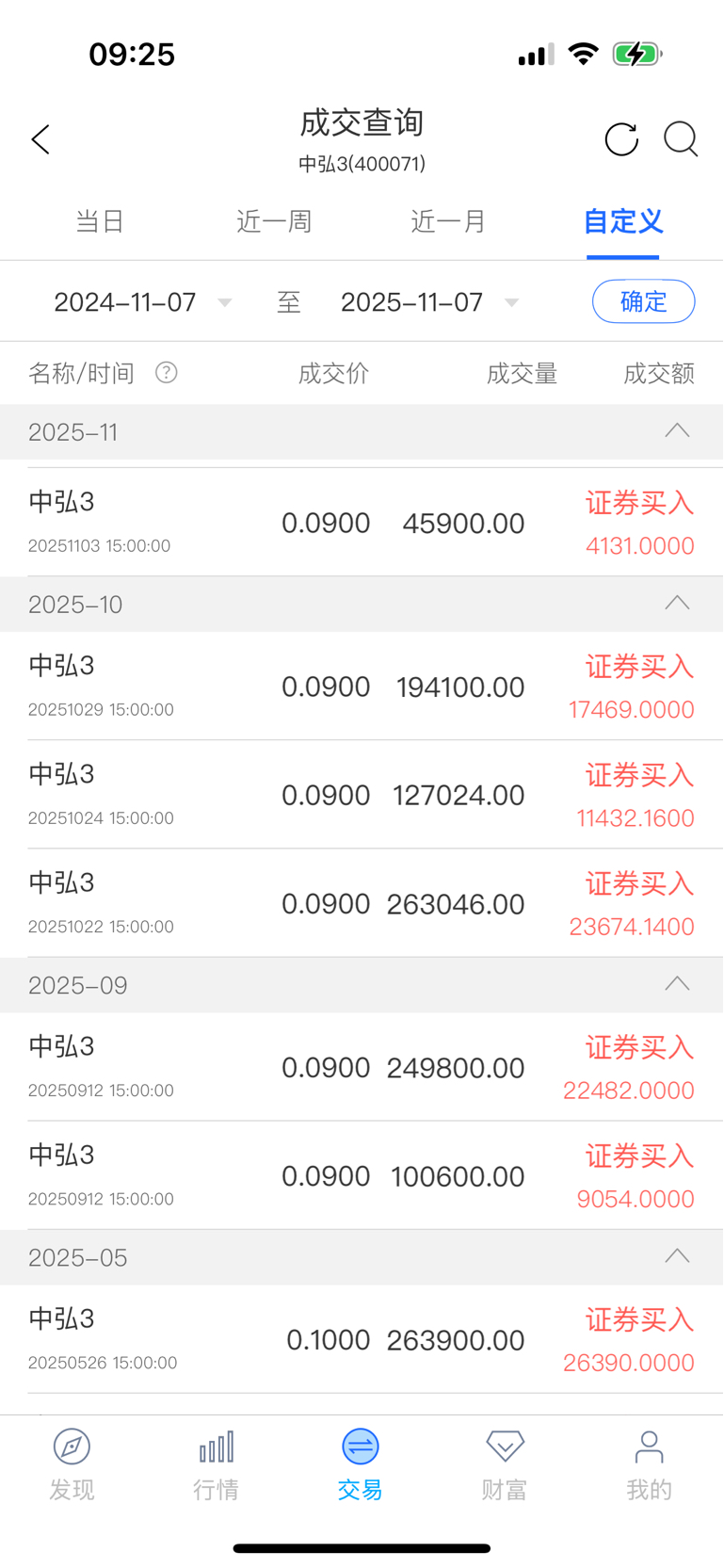Show help for 名称/时间 column
Viewport: 724px width, 1568px height.
[167, 373]
